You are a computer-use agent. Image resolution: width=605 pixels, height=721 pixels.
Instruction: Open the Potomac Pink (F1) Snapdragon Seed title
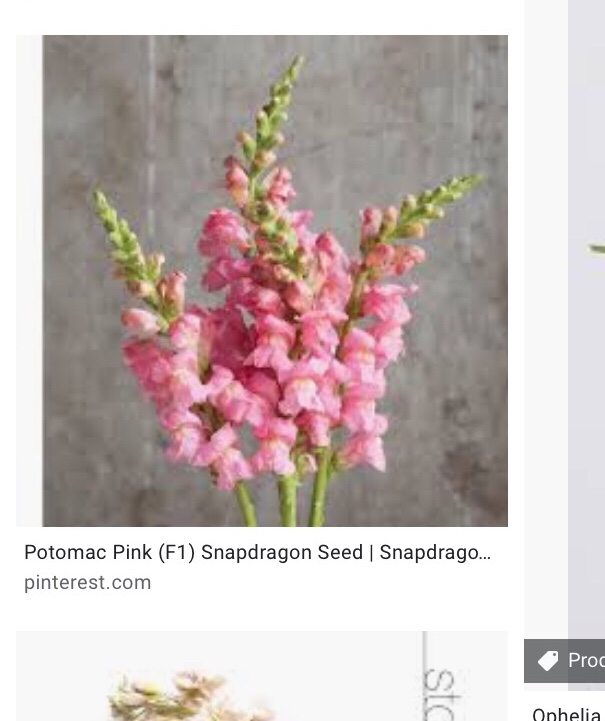pyautogui.click(x=257, y=553)
